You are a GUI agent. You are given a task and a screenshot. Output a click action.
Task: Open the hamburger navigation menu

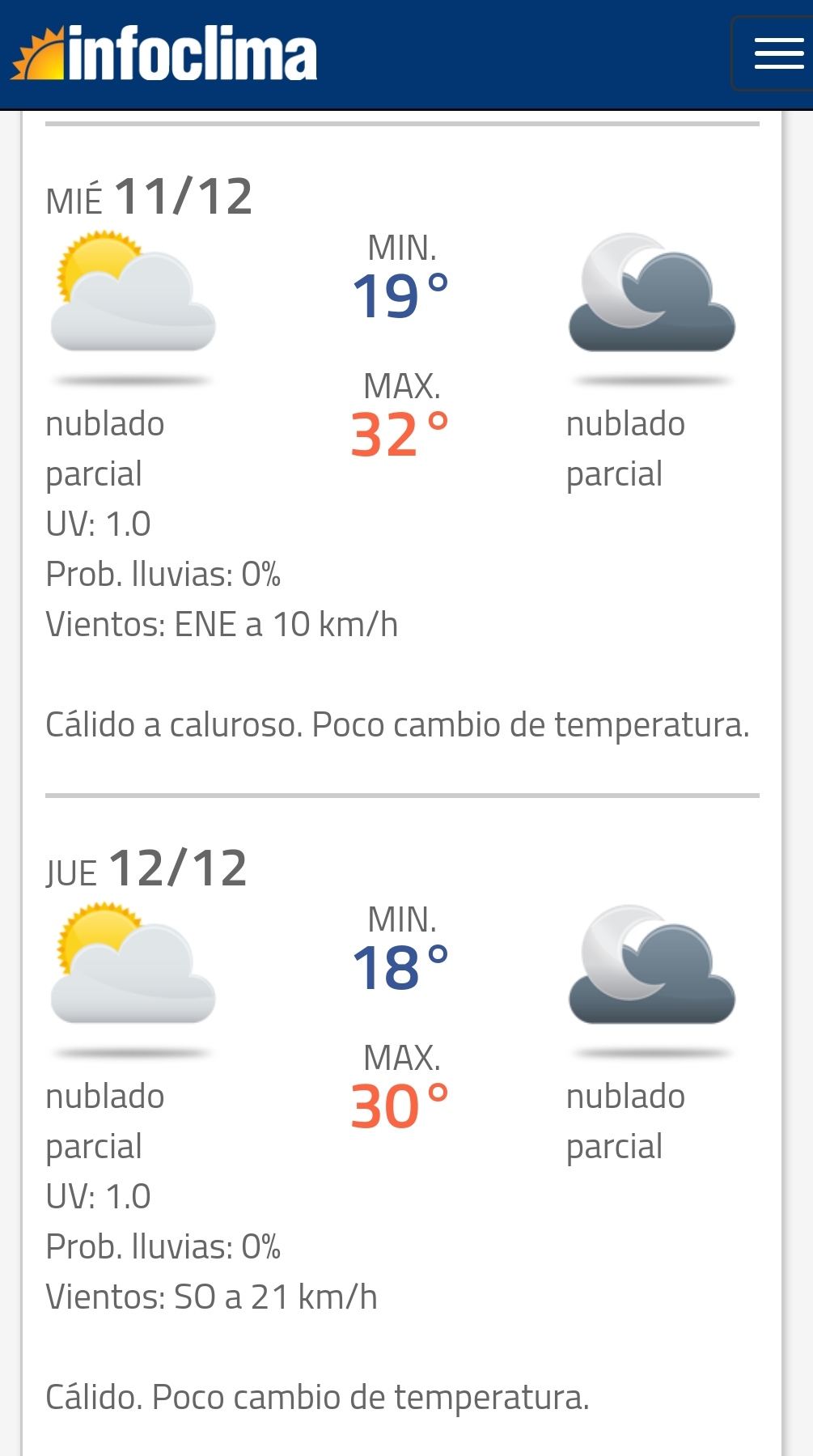click(x=775, y=53)
